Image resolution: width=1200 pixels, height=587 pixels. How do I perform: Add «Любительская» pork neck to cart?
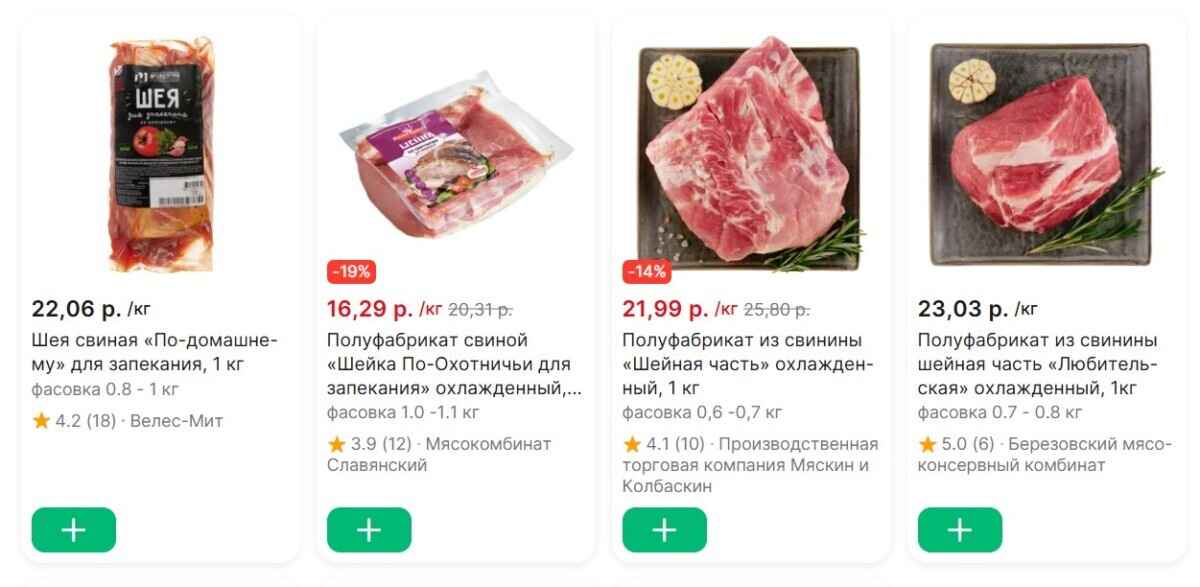pos(960,530)
